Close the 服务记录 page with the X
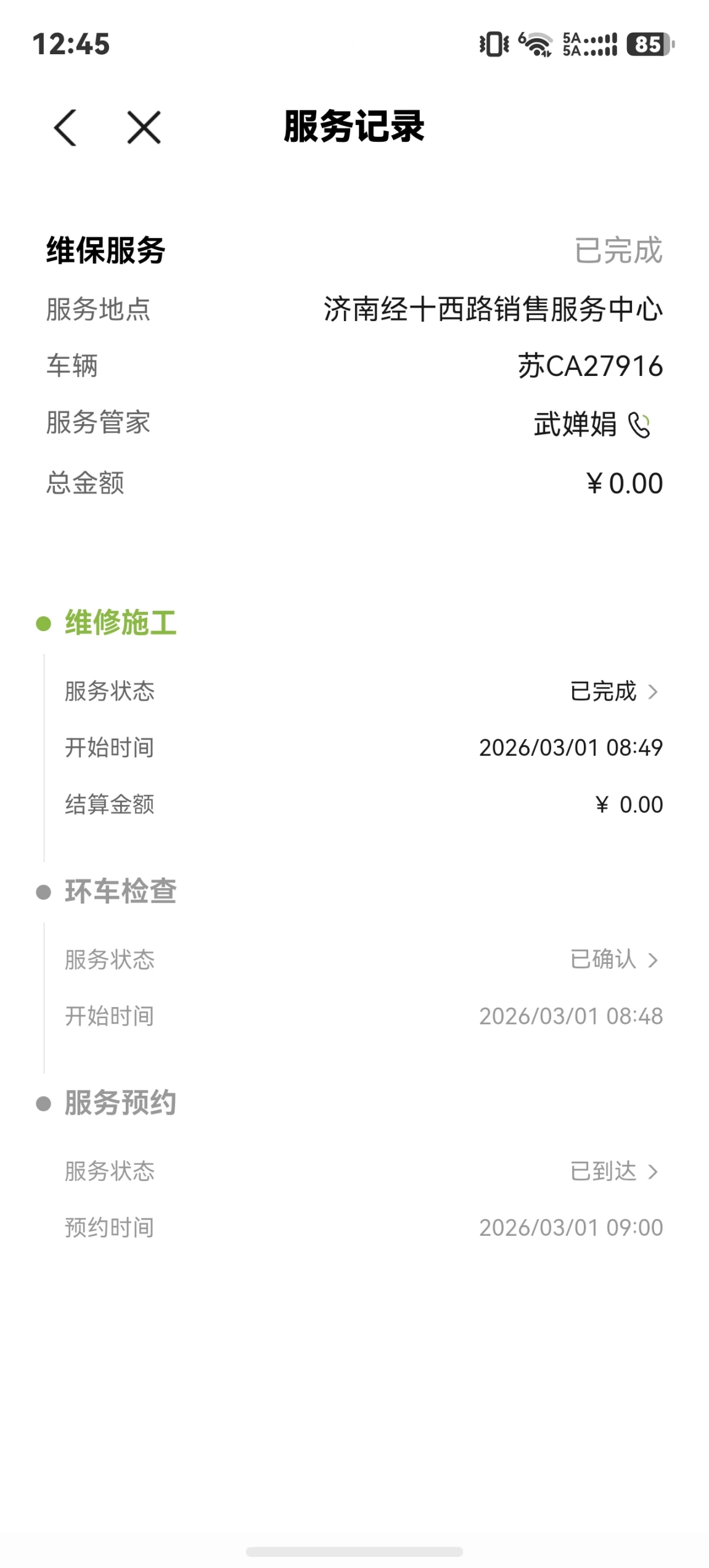Image resolution: width=709 pixels, height=1568 pixels. coord(144,128)
